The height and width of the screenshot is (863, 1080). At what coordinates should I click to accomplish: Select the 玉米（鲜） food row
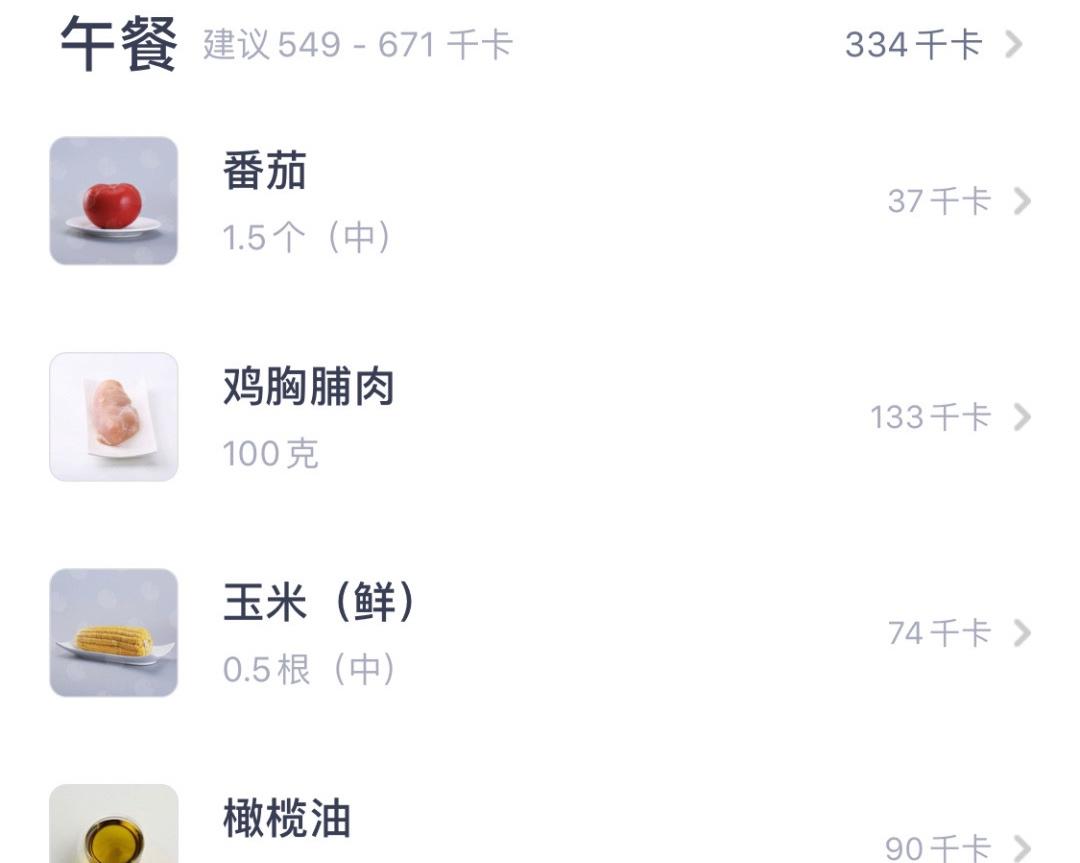tap(540, 633)
